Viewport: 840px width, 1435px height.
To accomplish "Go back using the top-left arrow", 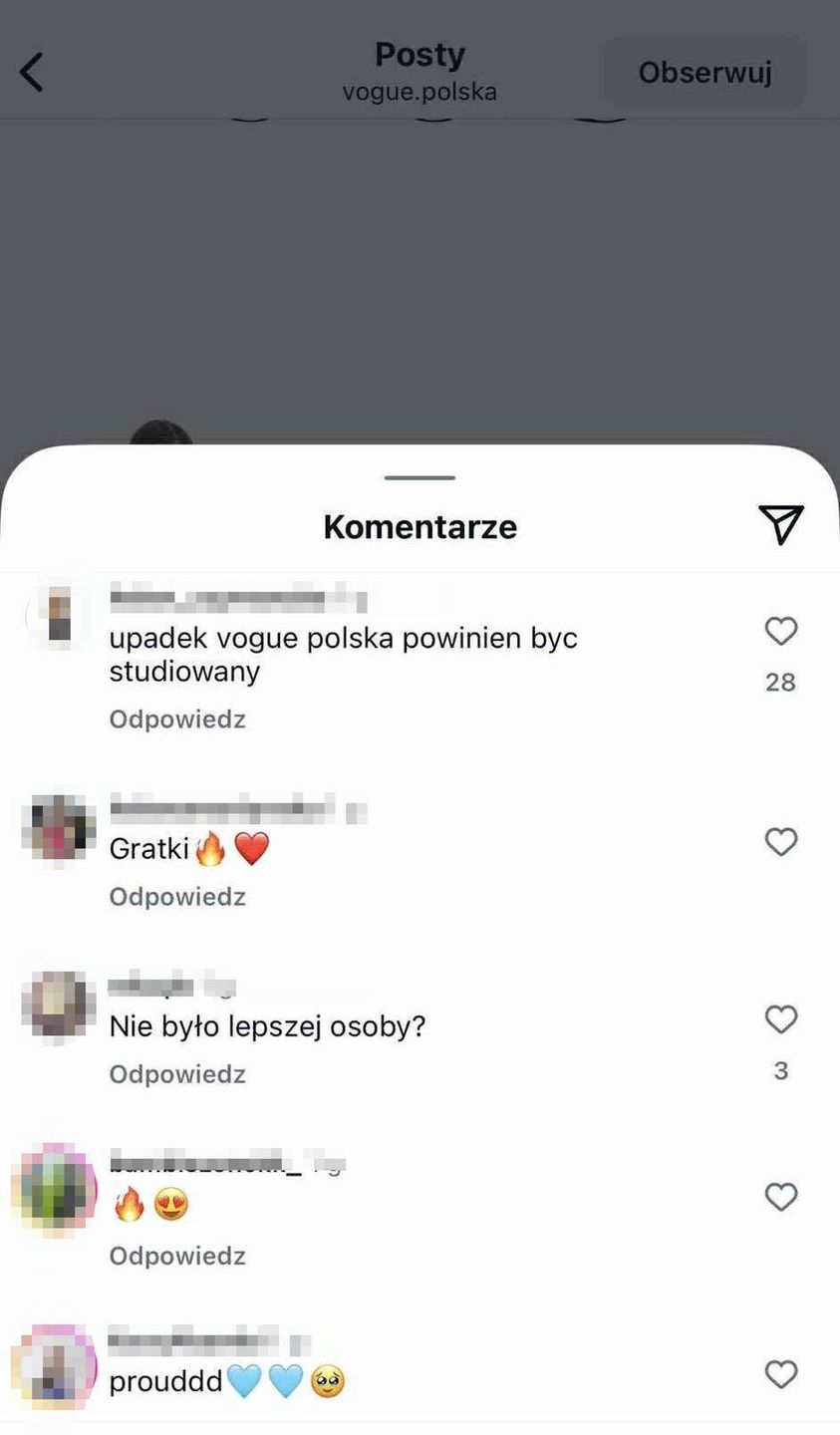I will click(32, 73).
